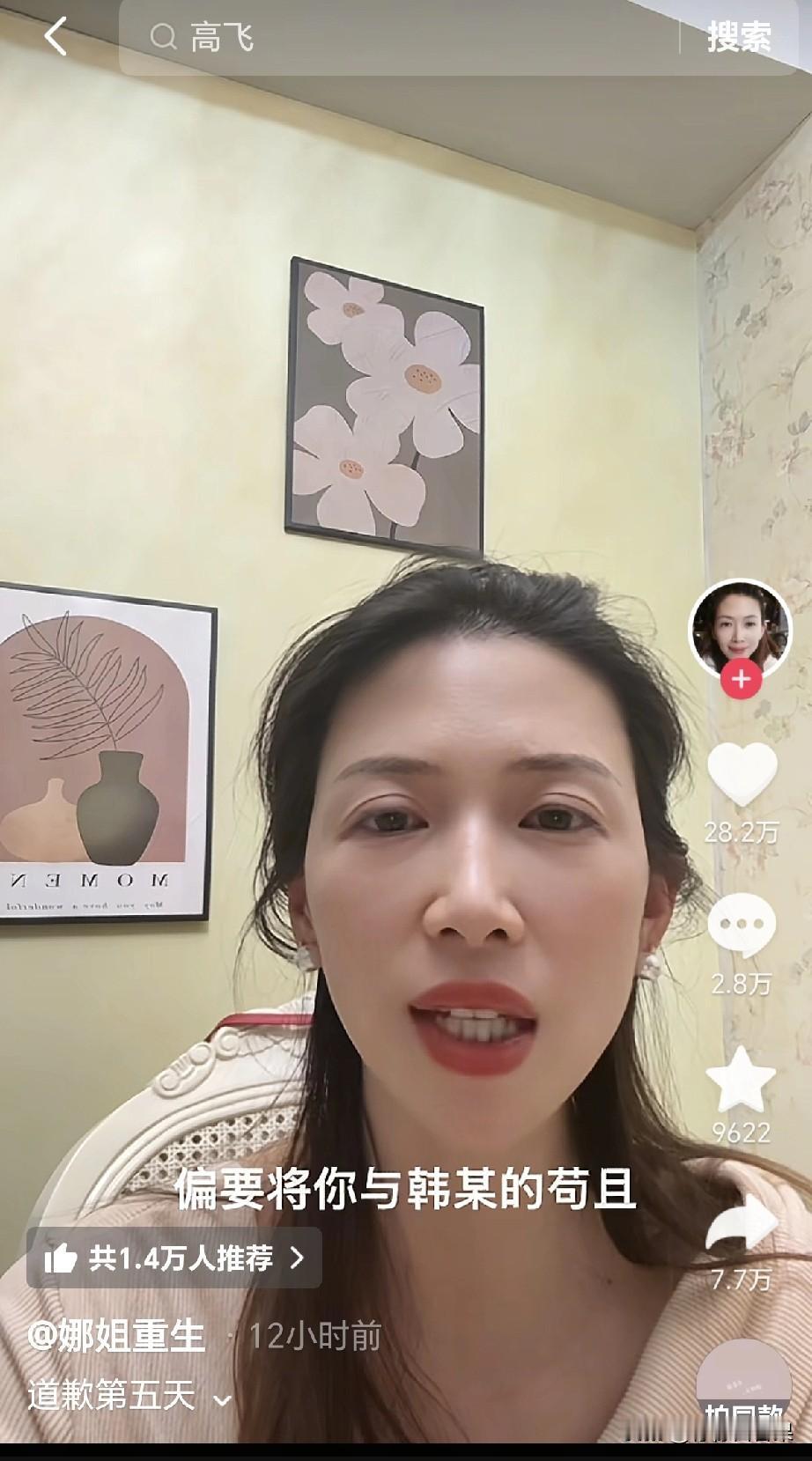This screenshot has height=1461, width=812.
Task: Tap the search field showing 高飞
Action: click(352, 37)
